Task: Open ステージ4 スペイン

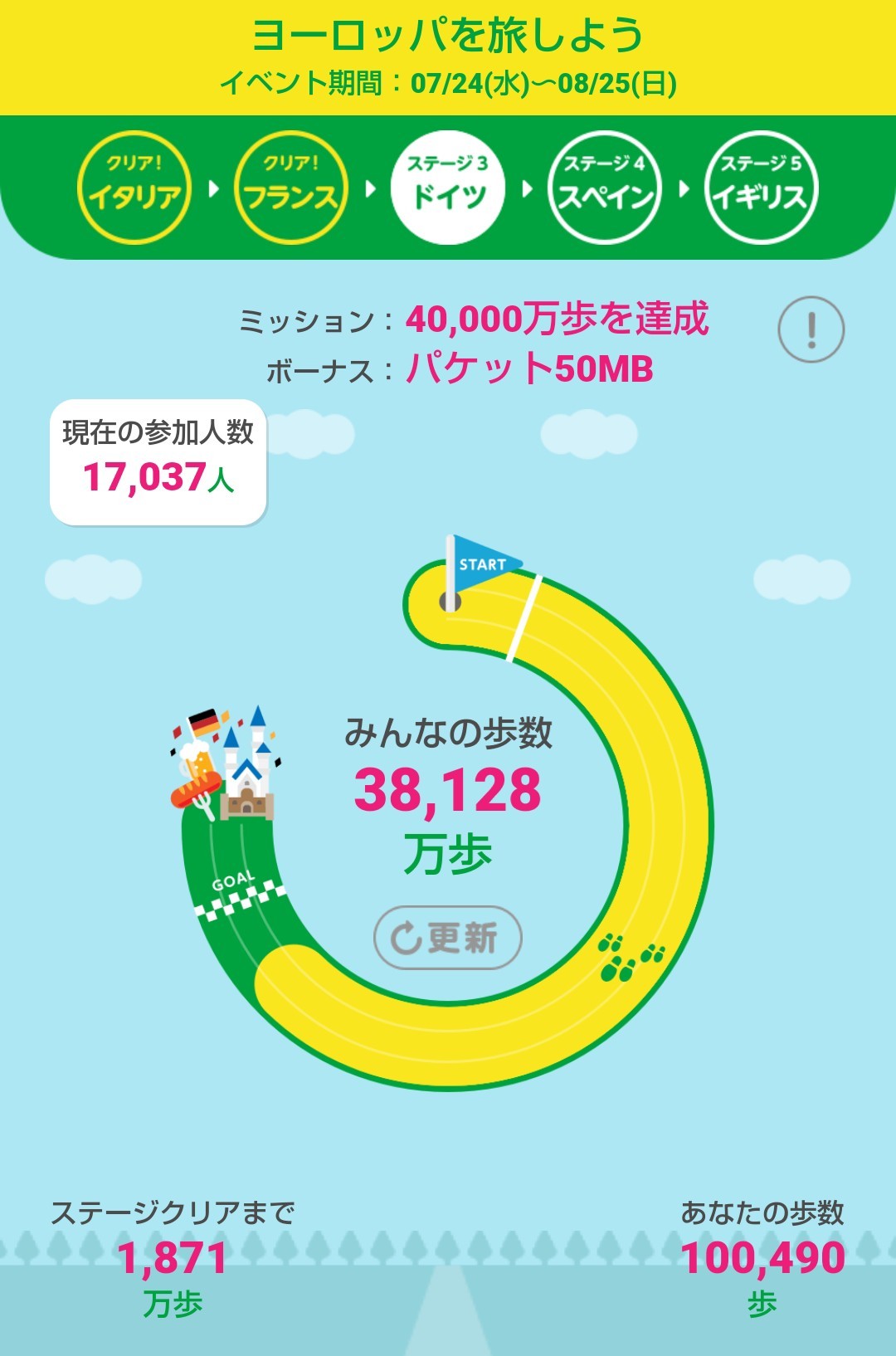Action: coord(605,188)
